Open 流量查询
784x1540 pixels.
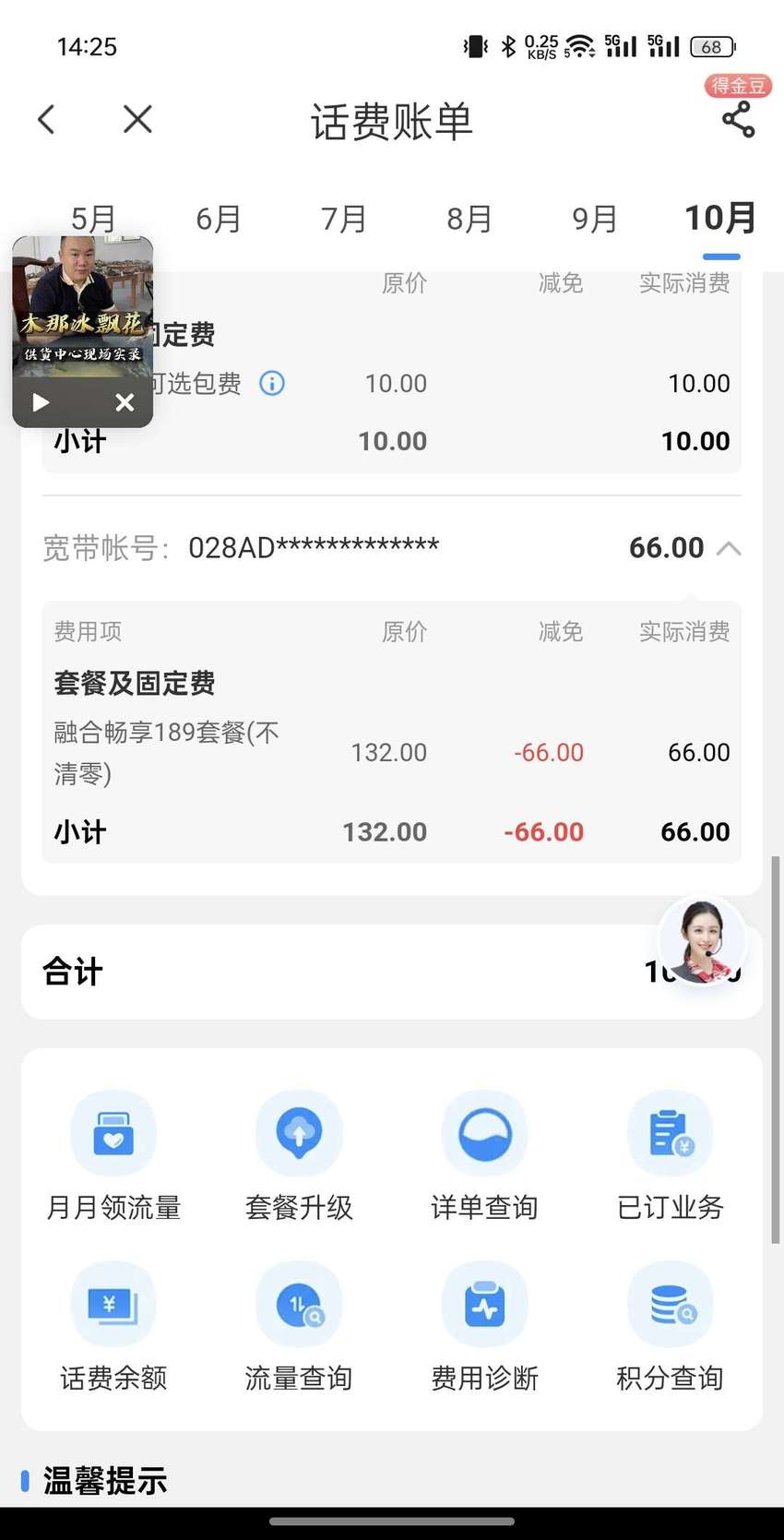click(x=299, y=1327)
